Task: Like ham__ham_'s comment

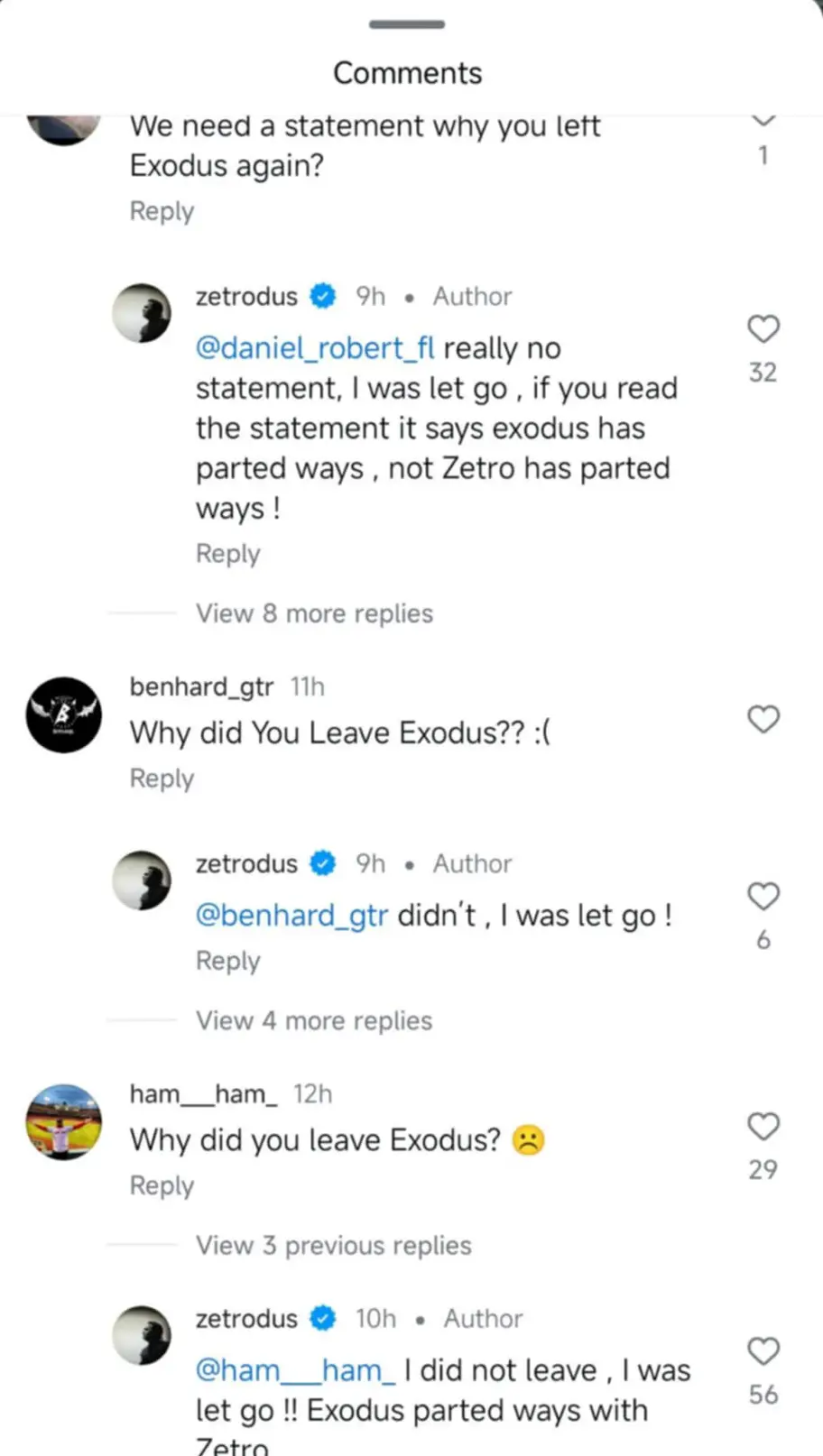Action: 763,1126
